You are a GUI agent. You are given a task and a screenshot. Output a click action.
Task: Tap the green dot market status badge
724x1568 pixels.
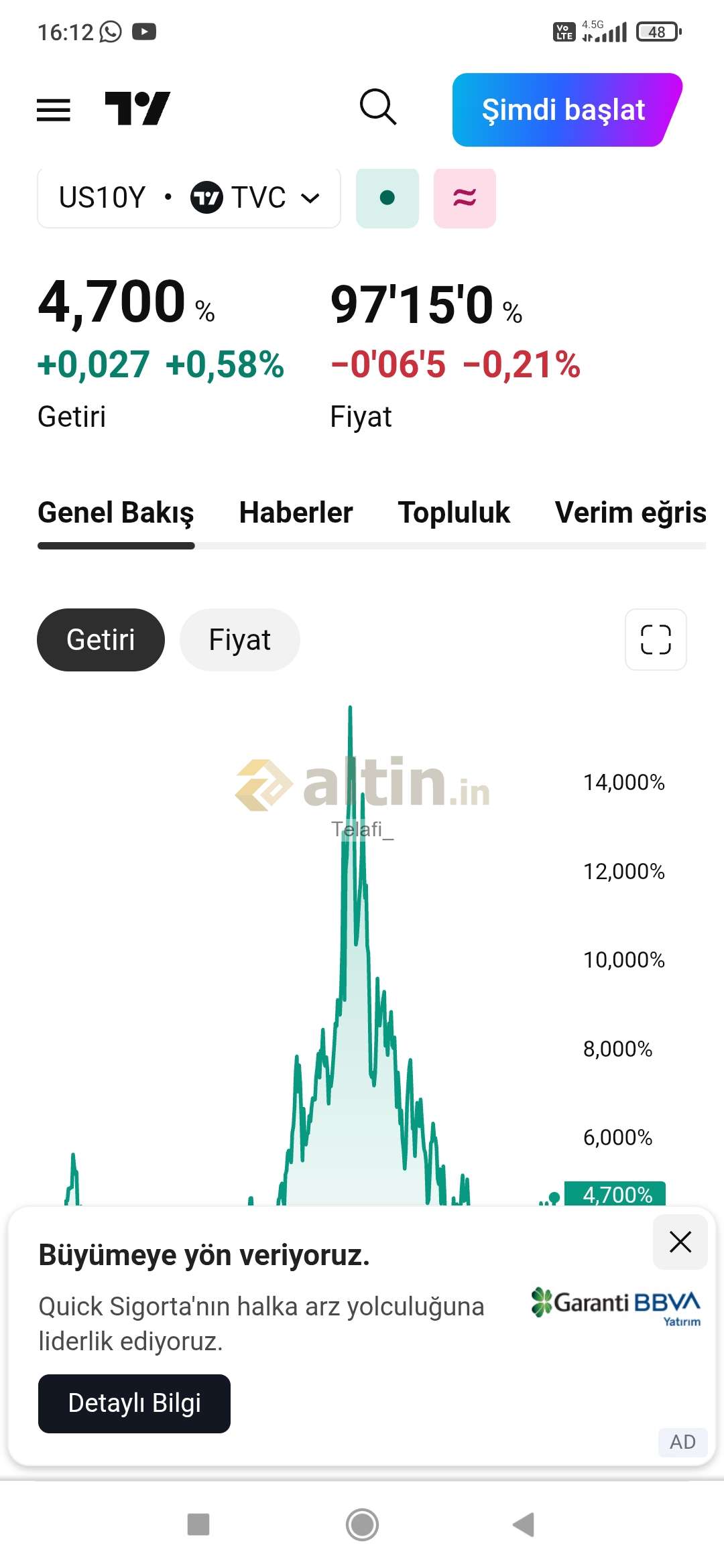coord(387,198)
